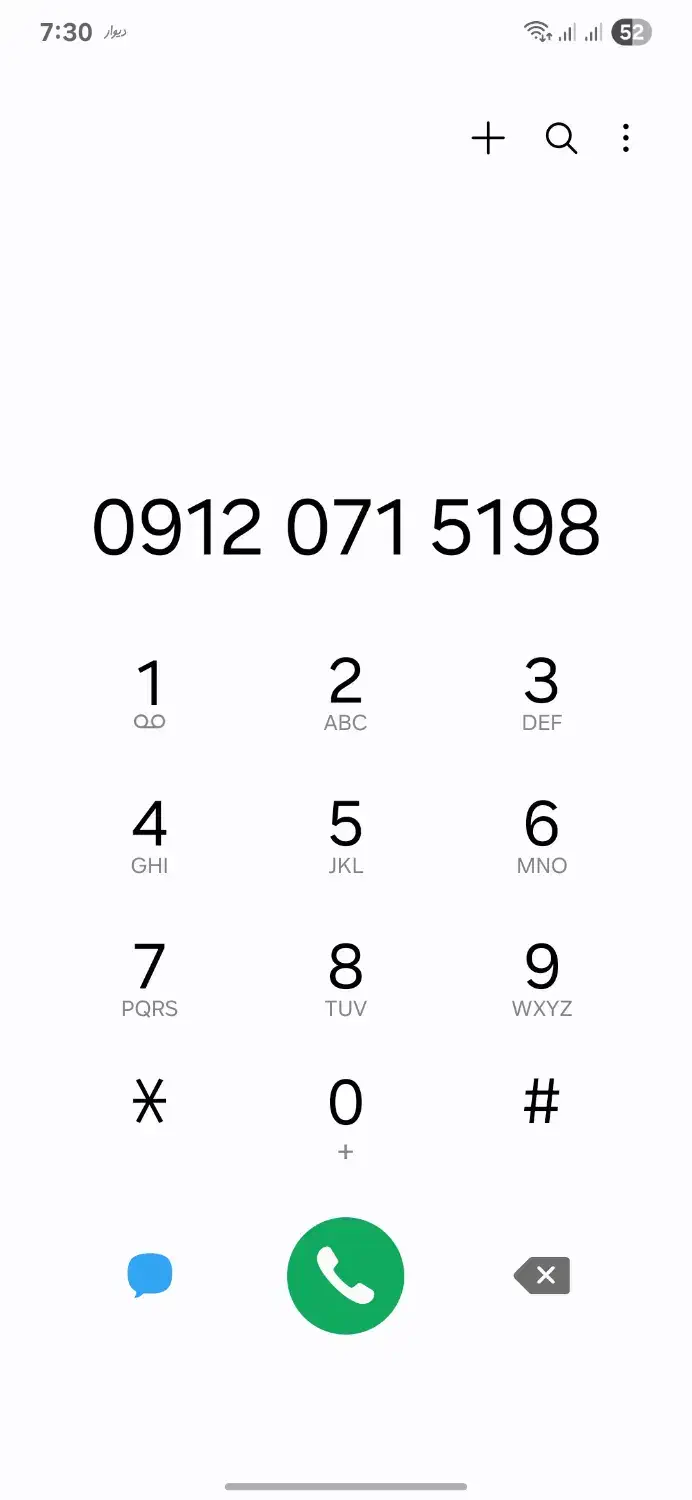Delete the last digit with backspace
The height and width of the screenshot is (1500, 692).
tap(543, 1276)
